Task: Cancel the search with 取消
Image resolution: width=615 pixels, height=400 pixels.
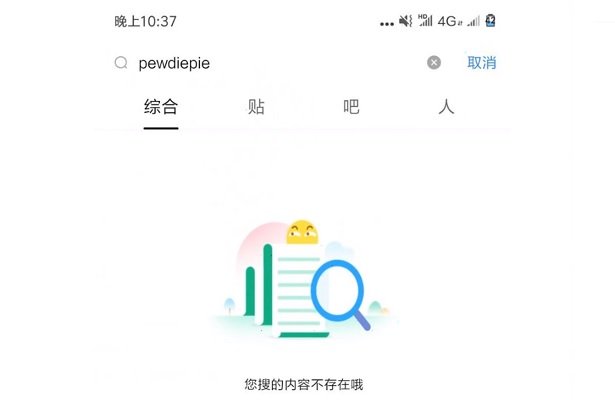Action: [481, 63]
